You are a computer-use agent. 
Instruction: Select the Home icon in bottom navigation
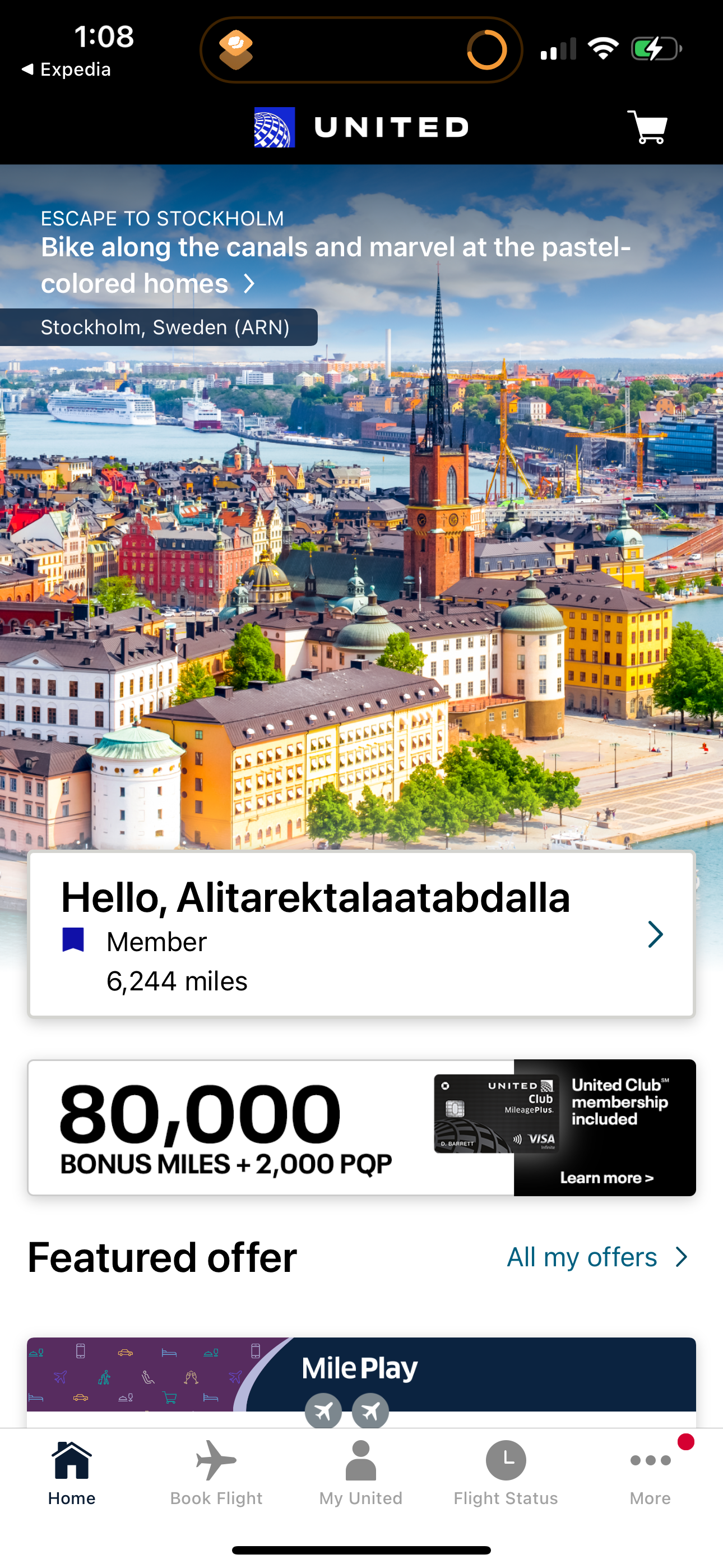tap(72, 1459)
